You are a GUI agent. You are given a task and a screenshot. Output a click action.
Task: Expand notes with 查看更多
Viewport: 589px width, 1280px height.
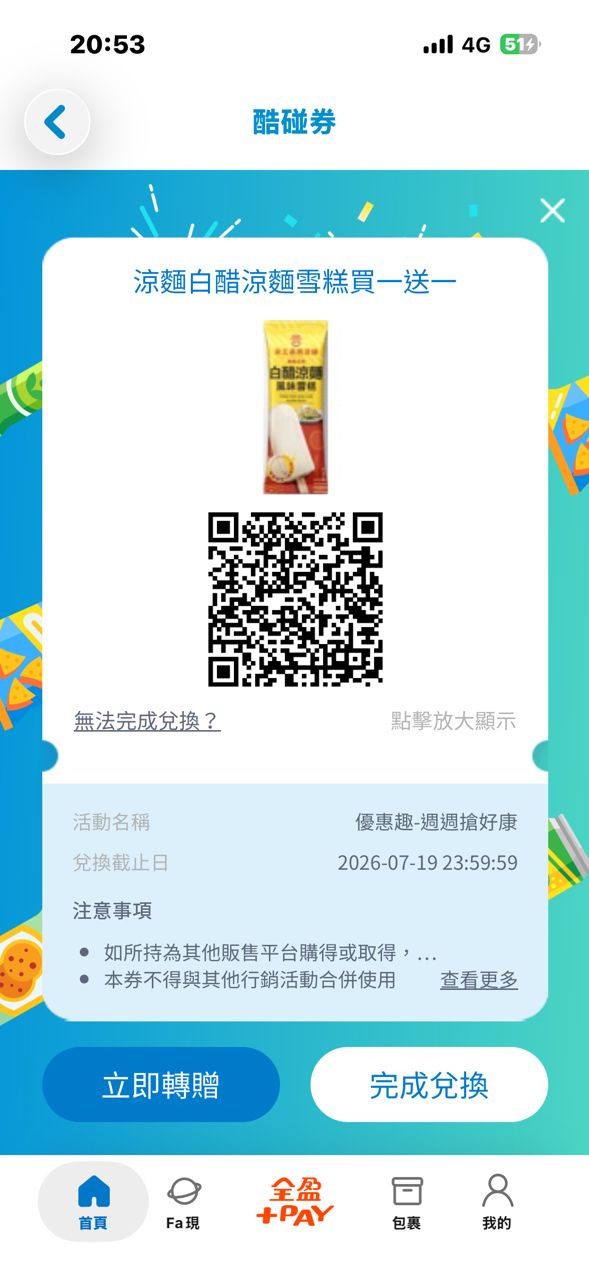(x=479, y=980)
